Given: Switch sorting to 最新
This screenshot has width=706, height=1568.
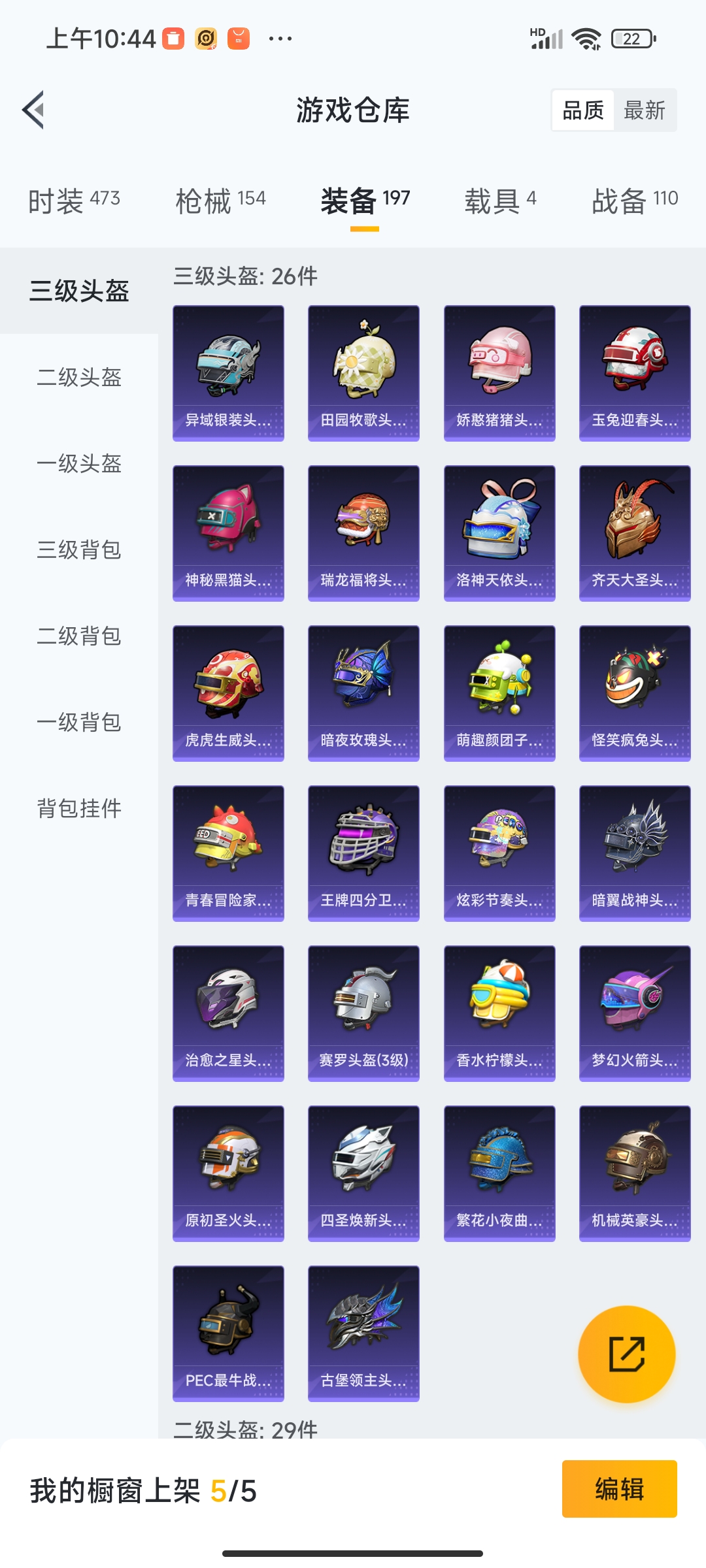Looking at the screenshot, I should coord(646,110).
